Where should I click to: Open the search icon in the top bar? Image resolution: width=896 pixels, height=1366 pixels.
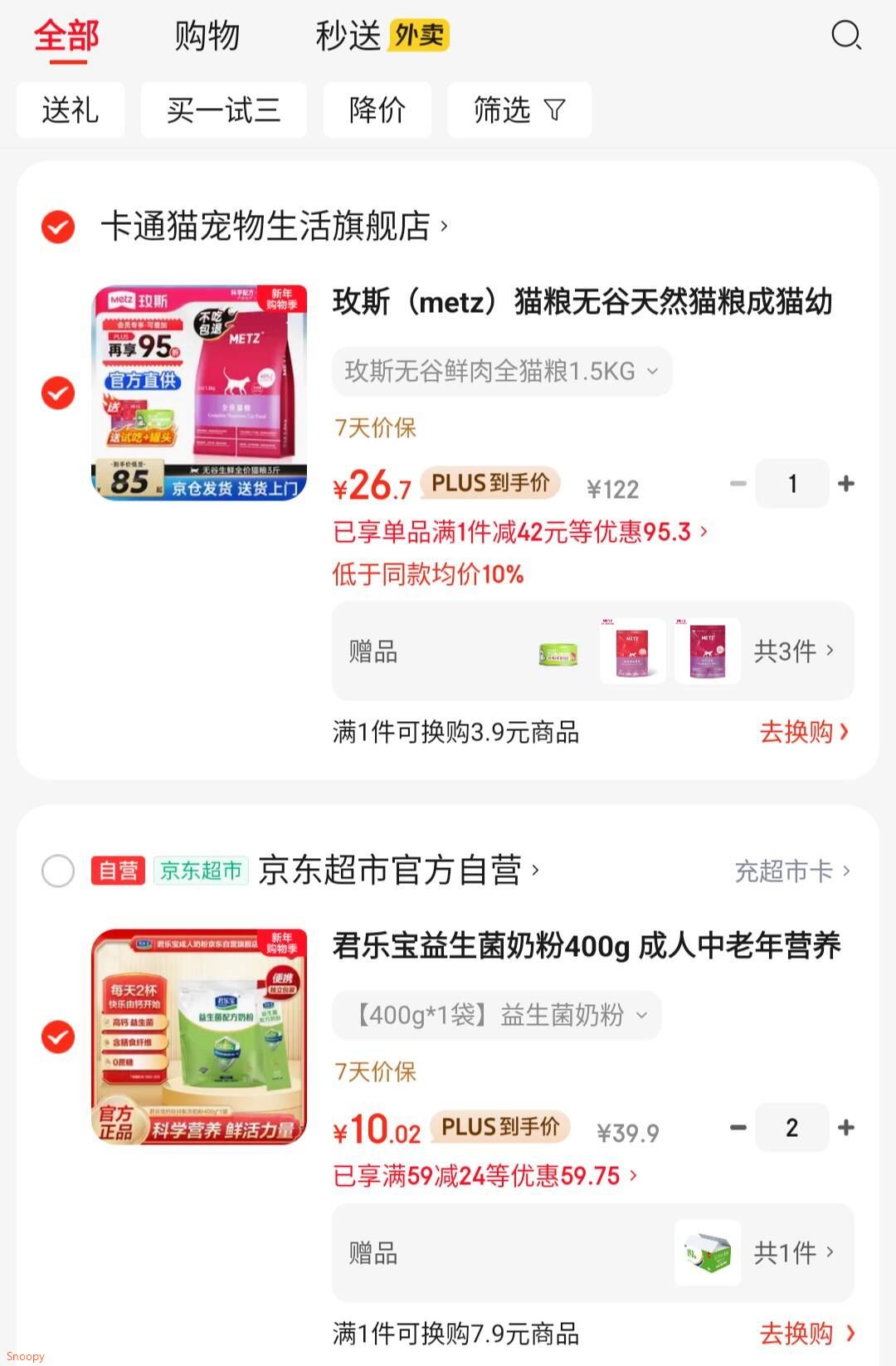pyautogui.click(x=845, y=36)
